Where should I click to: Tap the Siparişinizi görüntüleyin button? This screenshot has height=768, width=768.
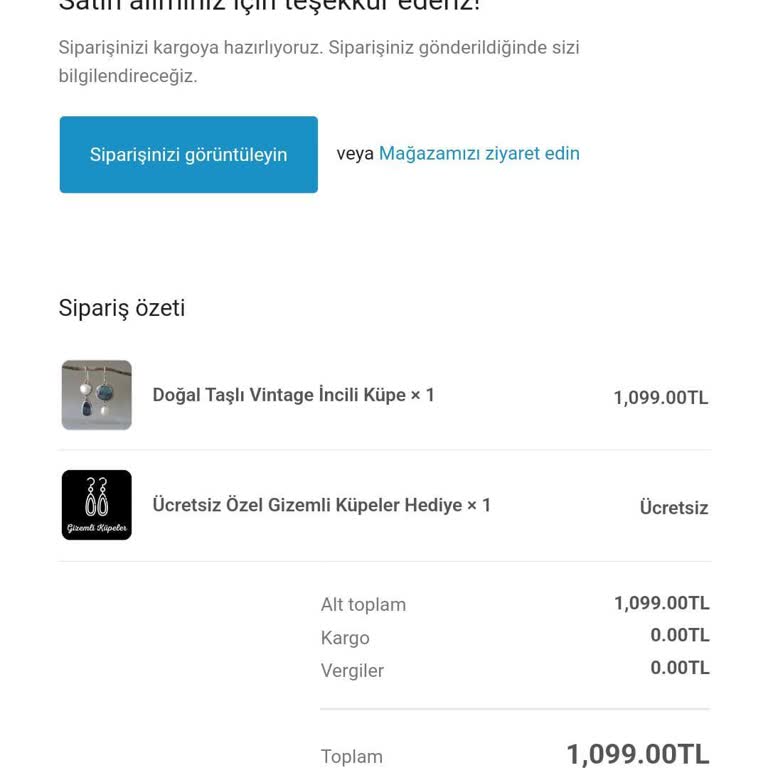(x=188, y=155)
